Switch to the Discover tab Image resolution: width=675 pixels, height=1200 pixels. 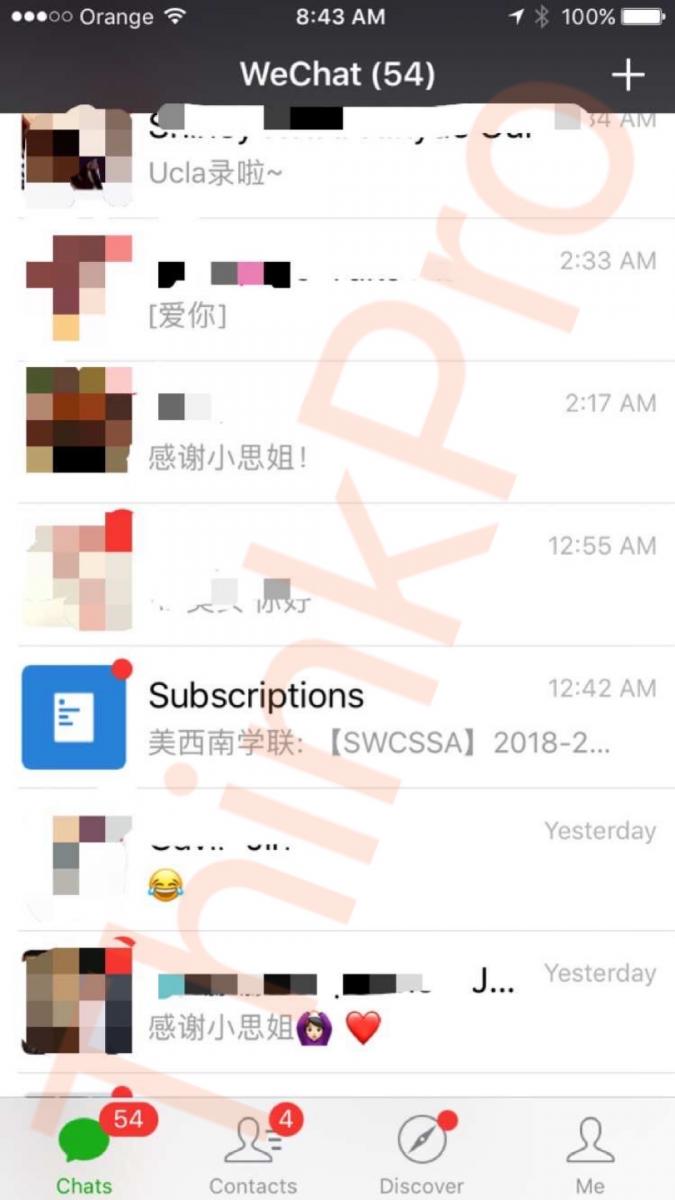pos(422,1152)
